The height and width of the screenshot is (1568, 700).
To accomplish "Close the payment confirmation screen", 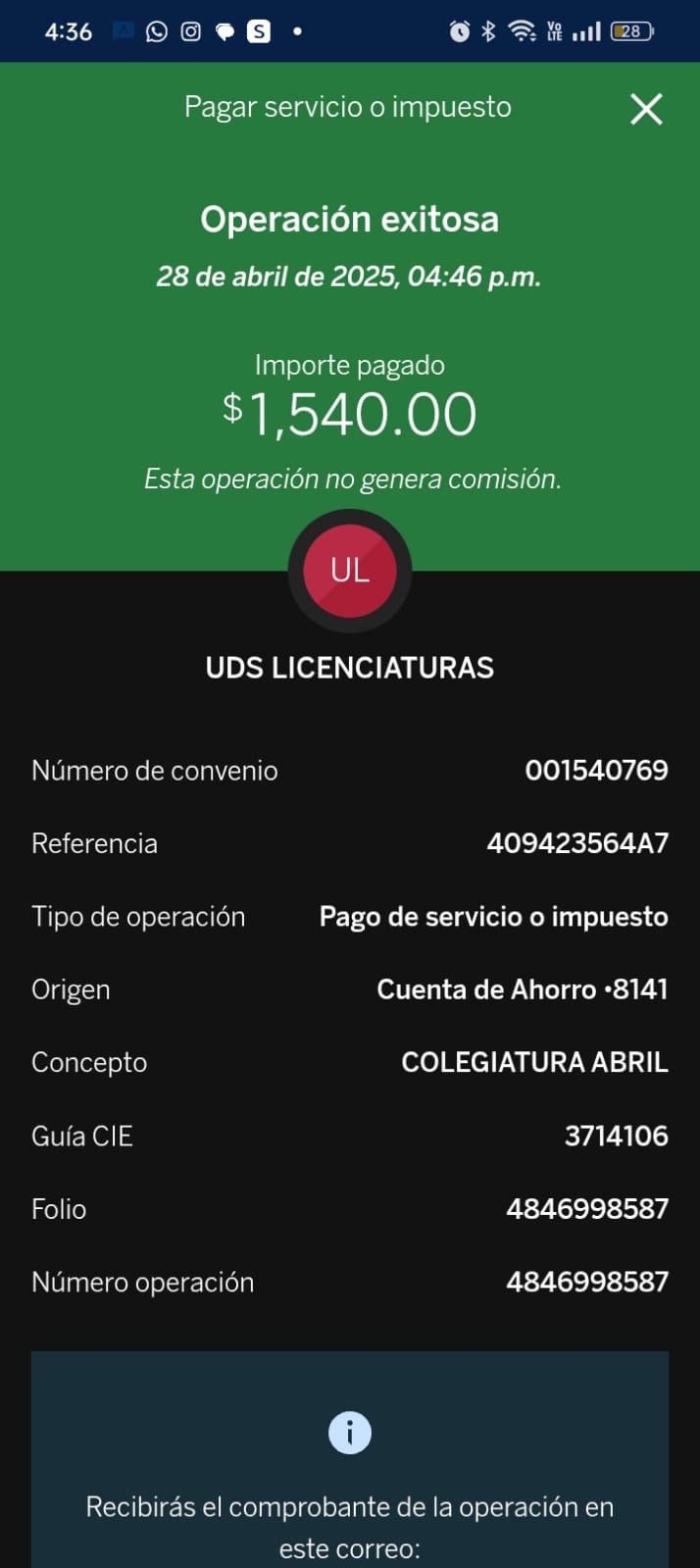I will click(646, 109).
